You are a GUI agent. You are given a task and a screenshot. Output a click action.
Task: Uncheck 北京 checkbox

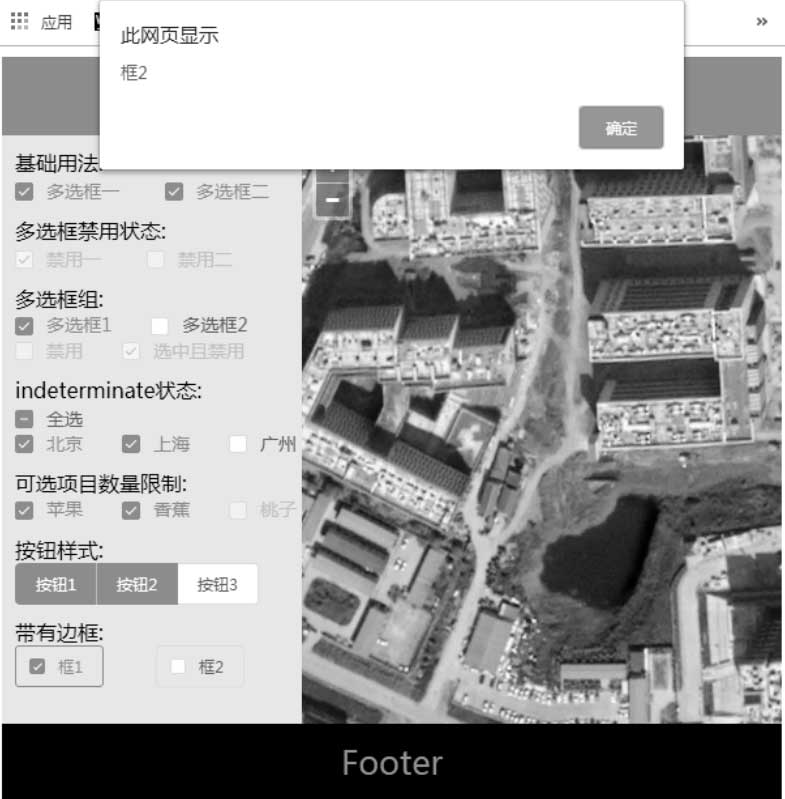click(25, 444)
